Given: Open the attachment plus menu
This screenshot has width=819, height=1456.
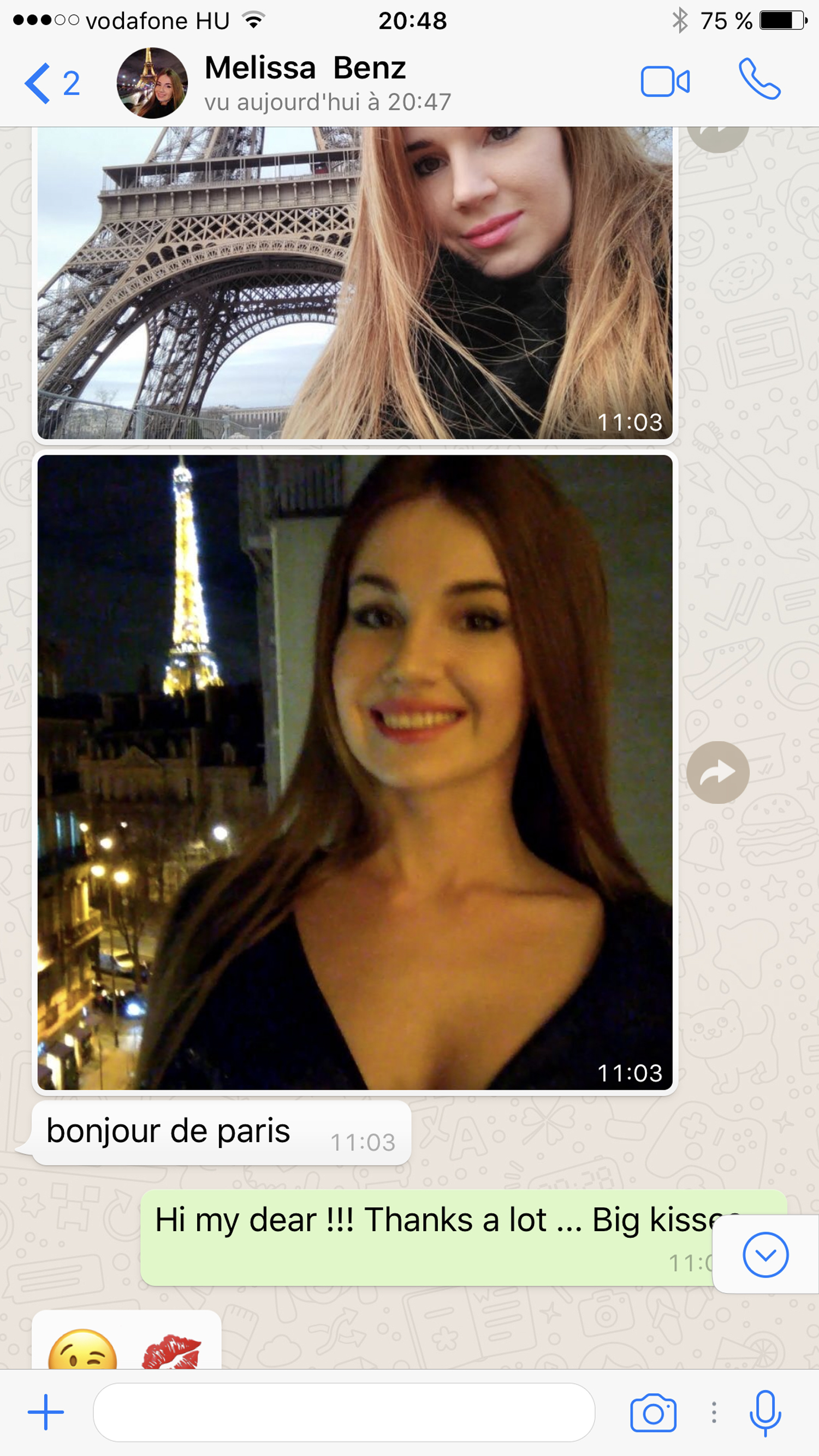Looking at the screenshot, I should point(46,1412).
